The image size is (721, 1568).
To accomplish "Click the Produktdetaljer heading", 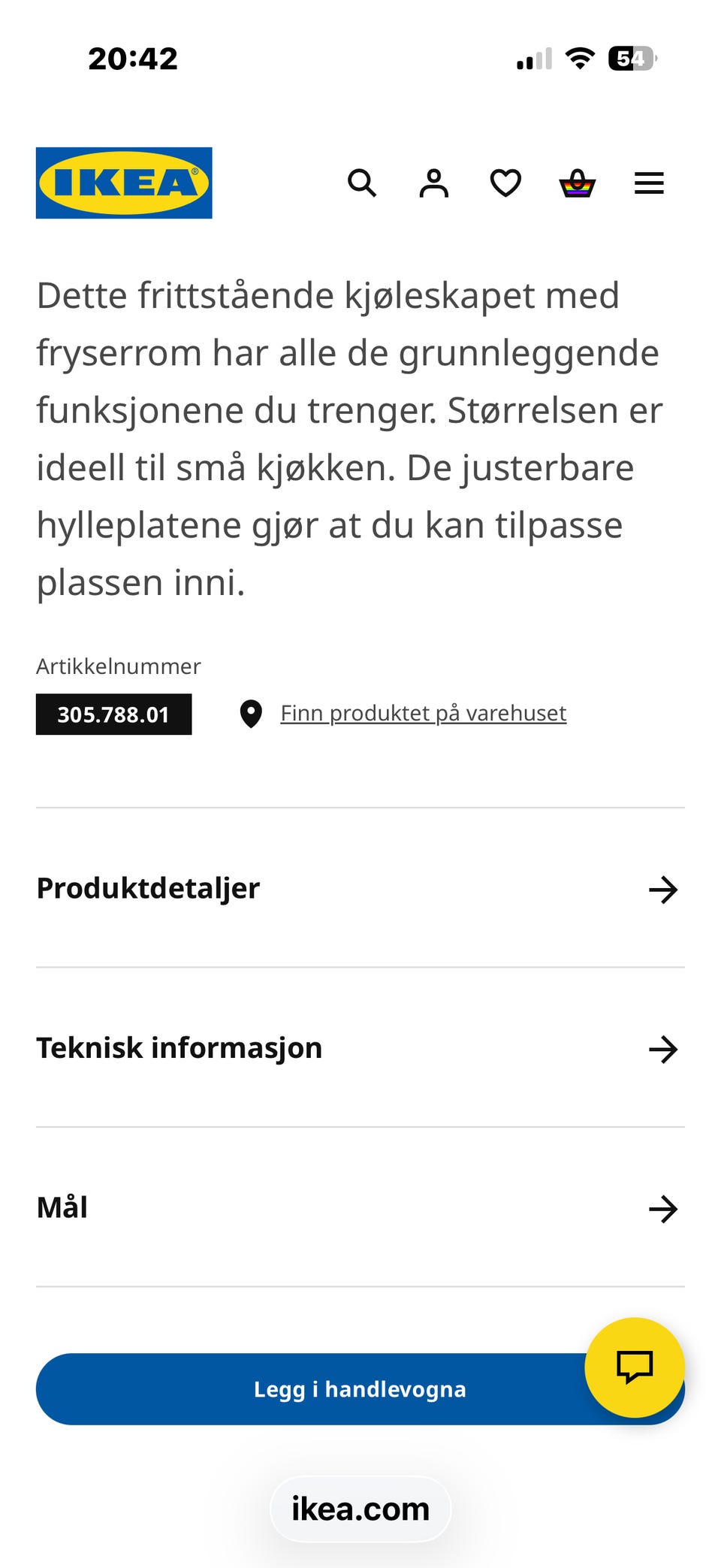I will 148,888.
